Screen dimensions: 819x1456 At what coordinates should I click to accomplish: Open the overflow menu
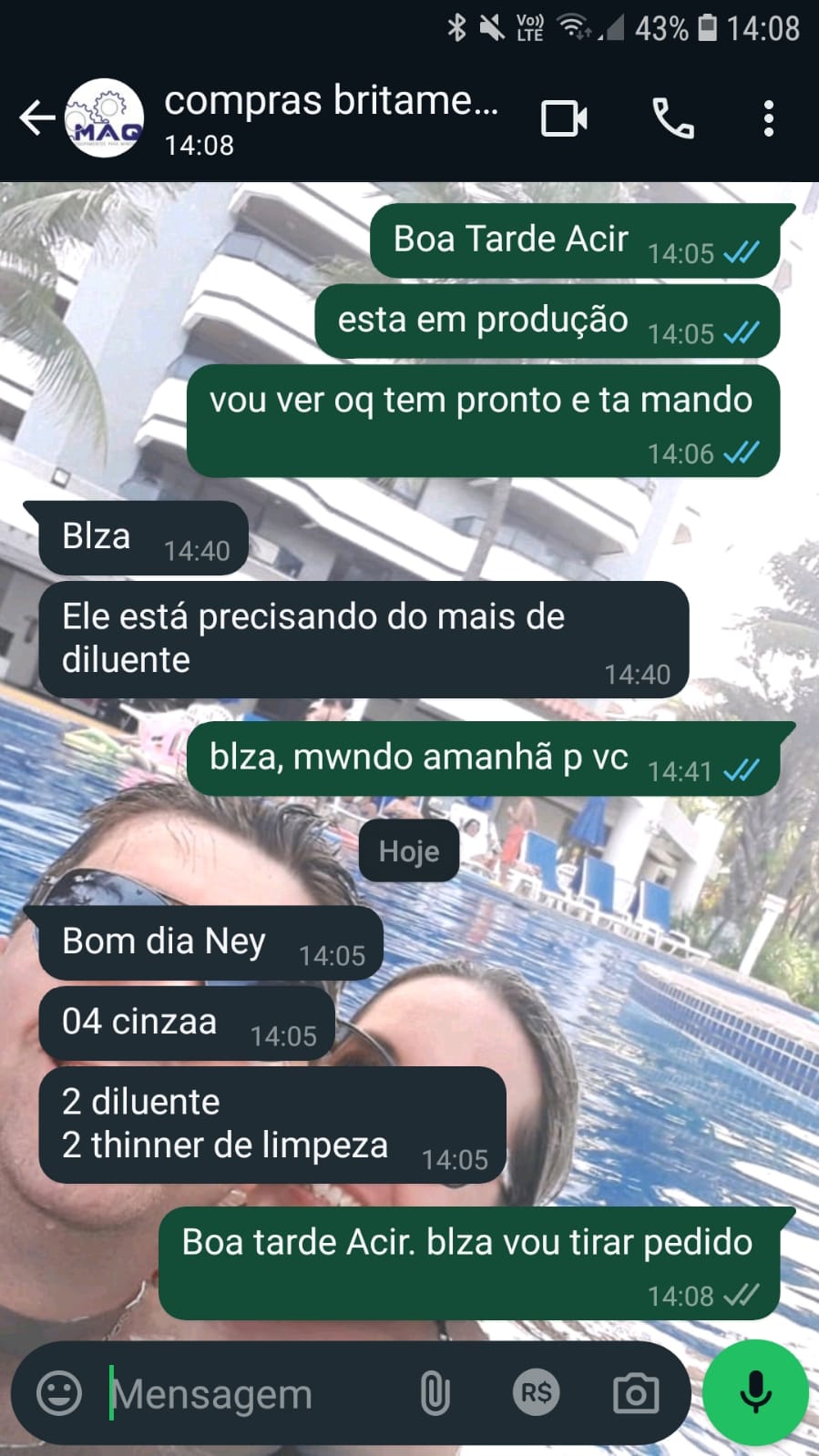click(769, 118)
